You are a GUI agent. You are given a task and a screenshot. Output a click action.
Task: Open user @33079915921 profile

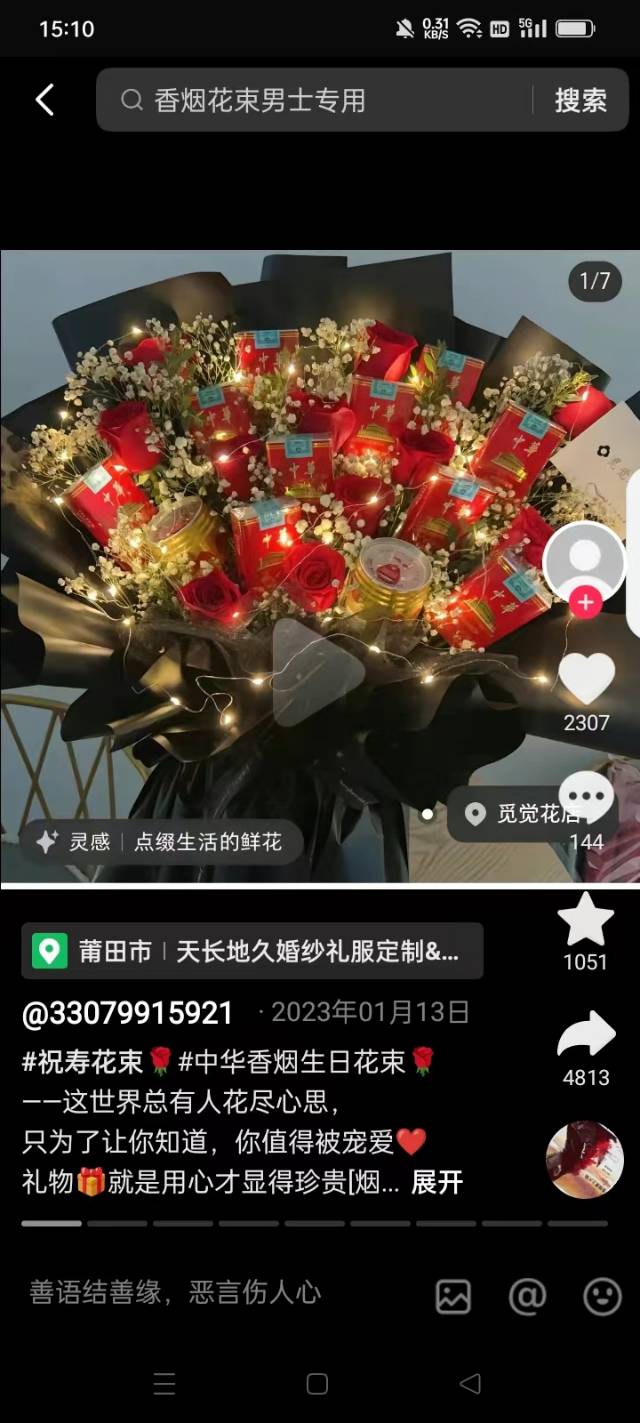(128, 1013)
